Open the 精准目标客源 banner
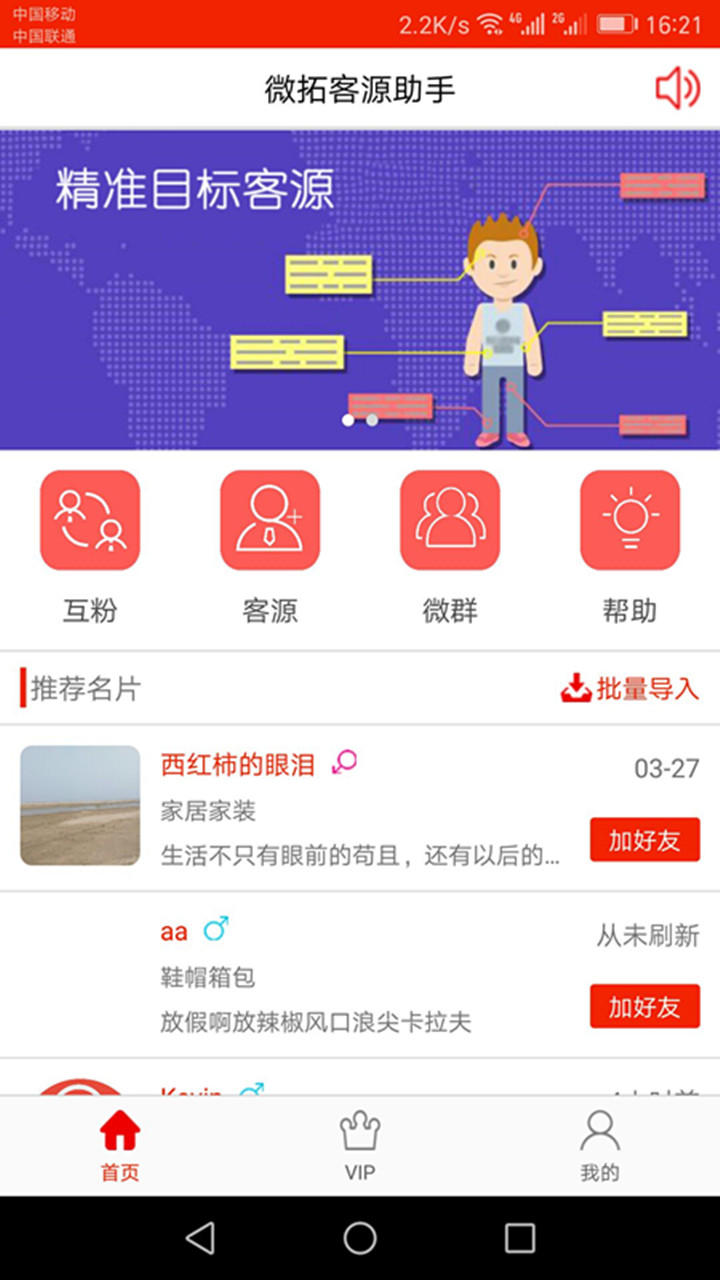 click(360, 290)
